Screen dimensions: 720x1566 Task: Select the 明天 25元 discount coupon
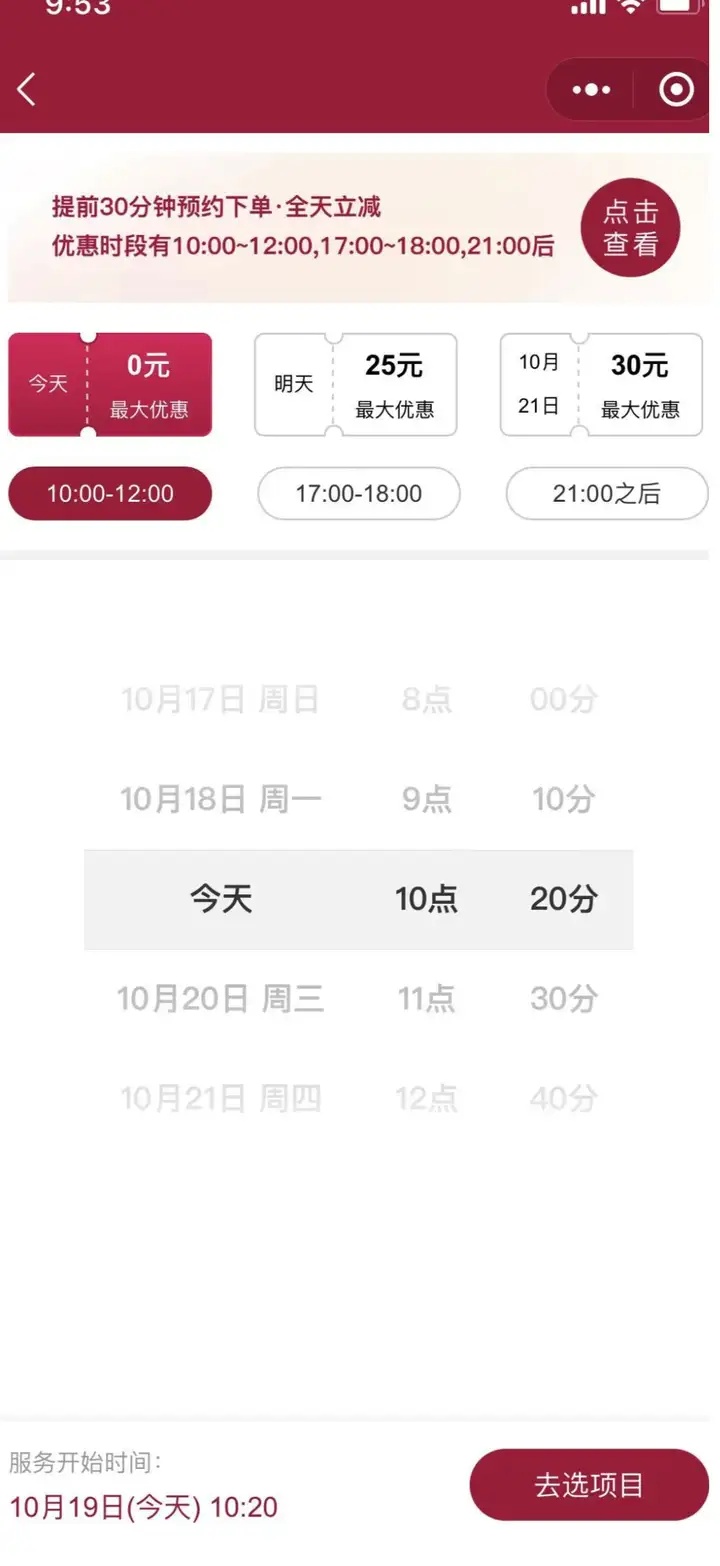[x=356, y=385]
